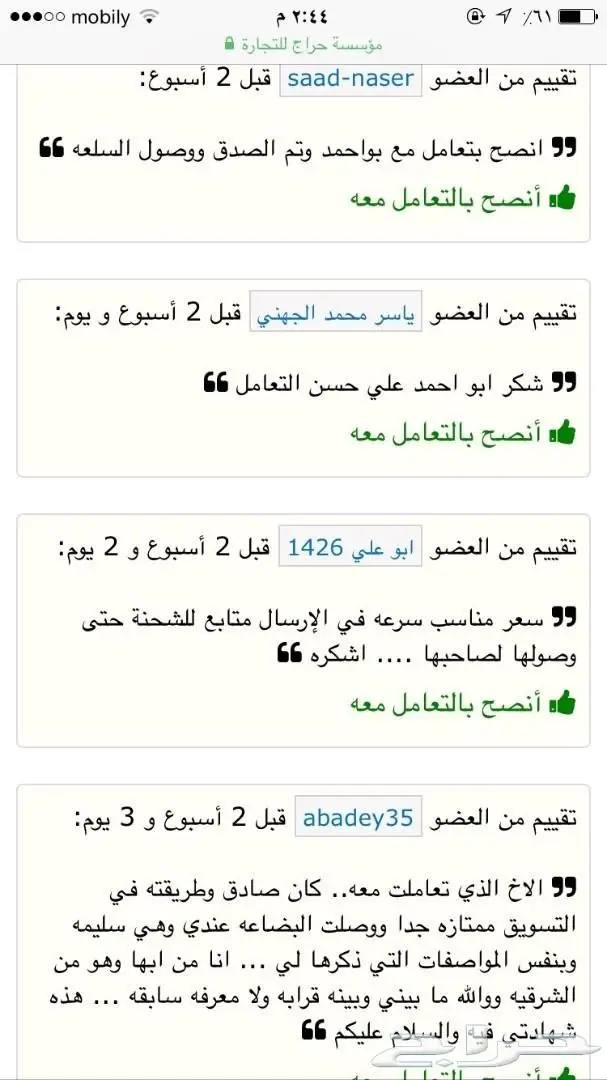Open abadey35 member profile link
Screen dimensions: 607x1080
coord(357,817)
